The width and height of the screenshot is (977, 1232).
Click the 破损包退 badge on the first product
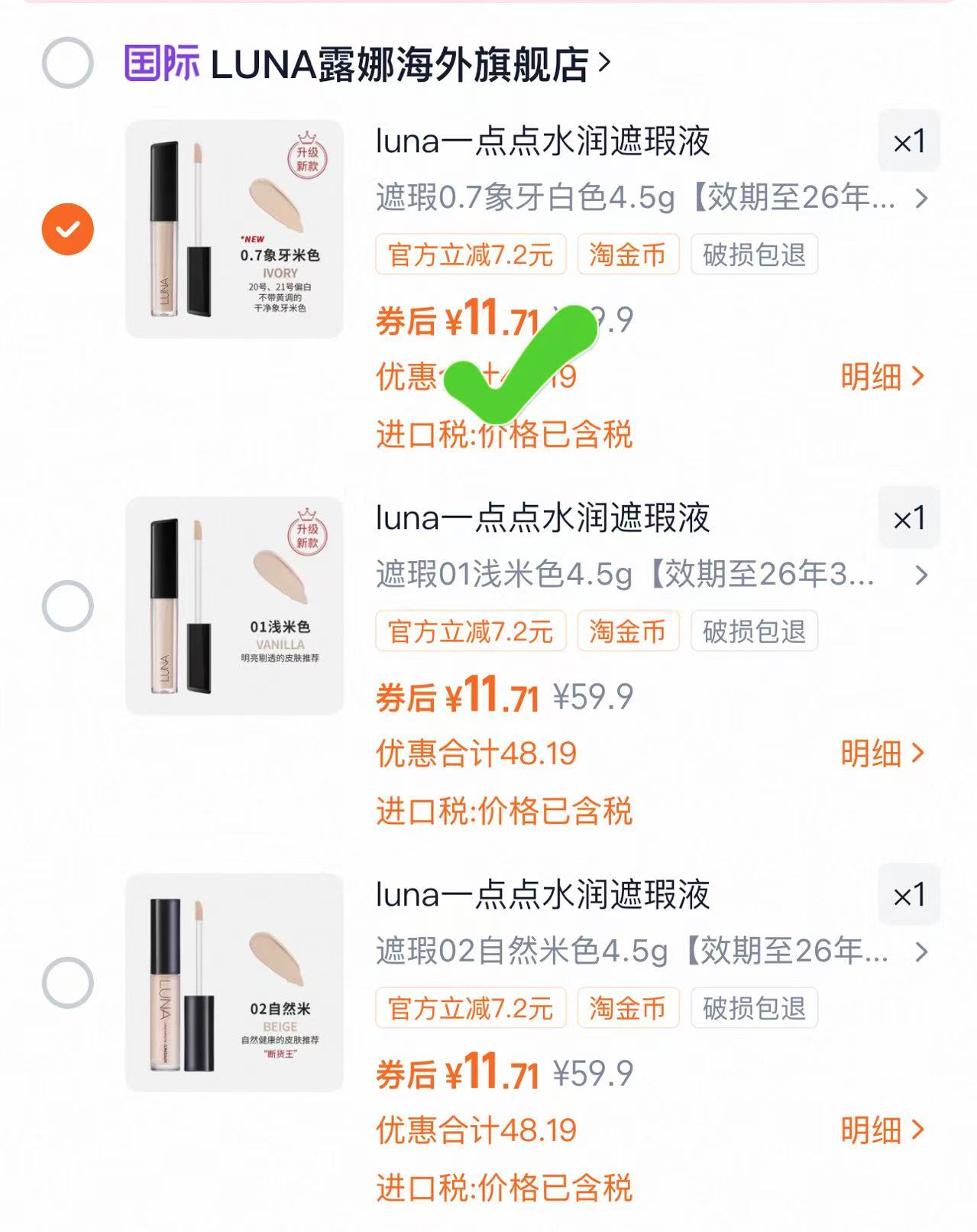[x=753, y=255]
